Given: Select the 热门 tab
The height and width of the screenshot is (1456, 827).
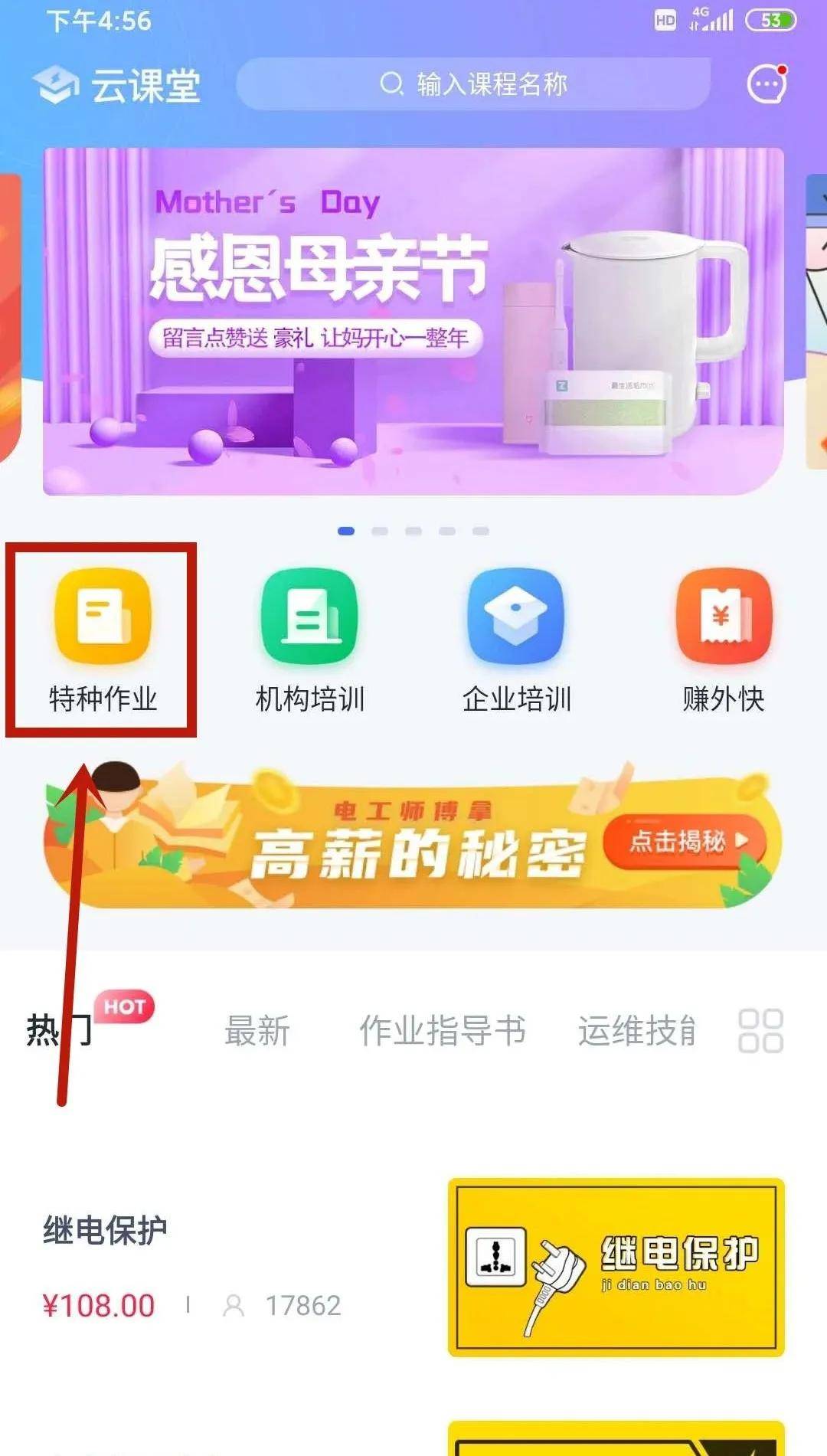Looking at the screenshot, I should 60,1031.
